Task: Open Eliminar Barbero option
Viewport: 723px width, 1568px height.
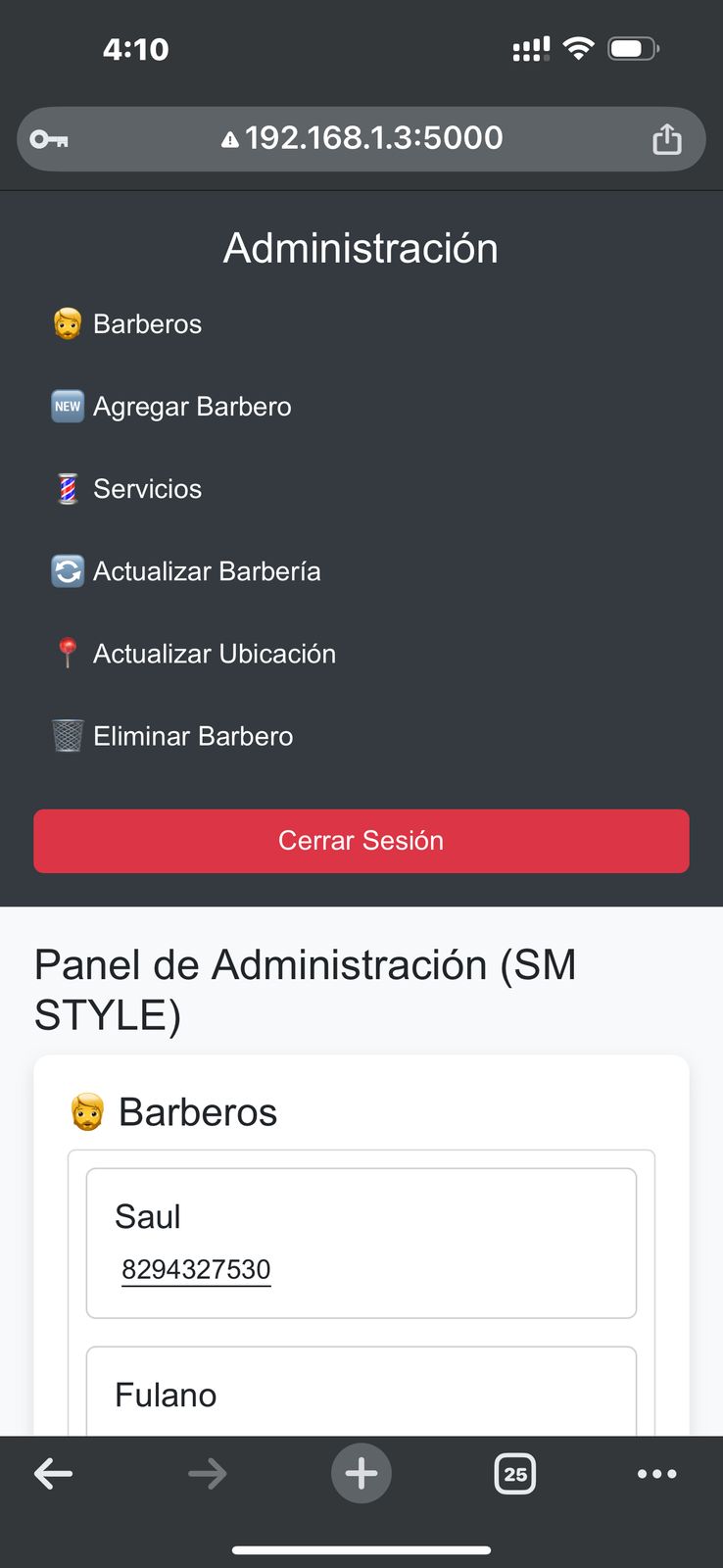Action: tap(192, 736)
